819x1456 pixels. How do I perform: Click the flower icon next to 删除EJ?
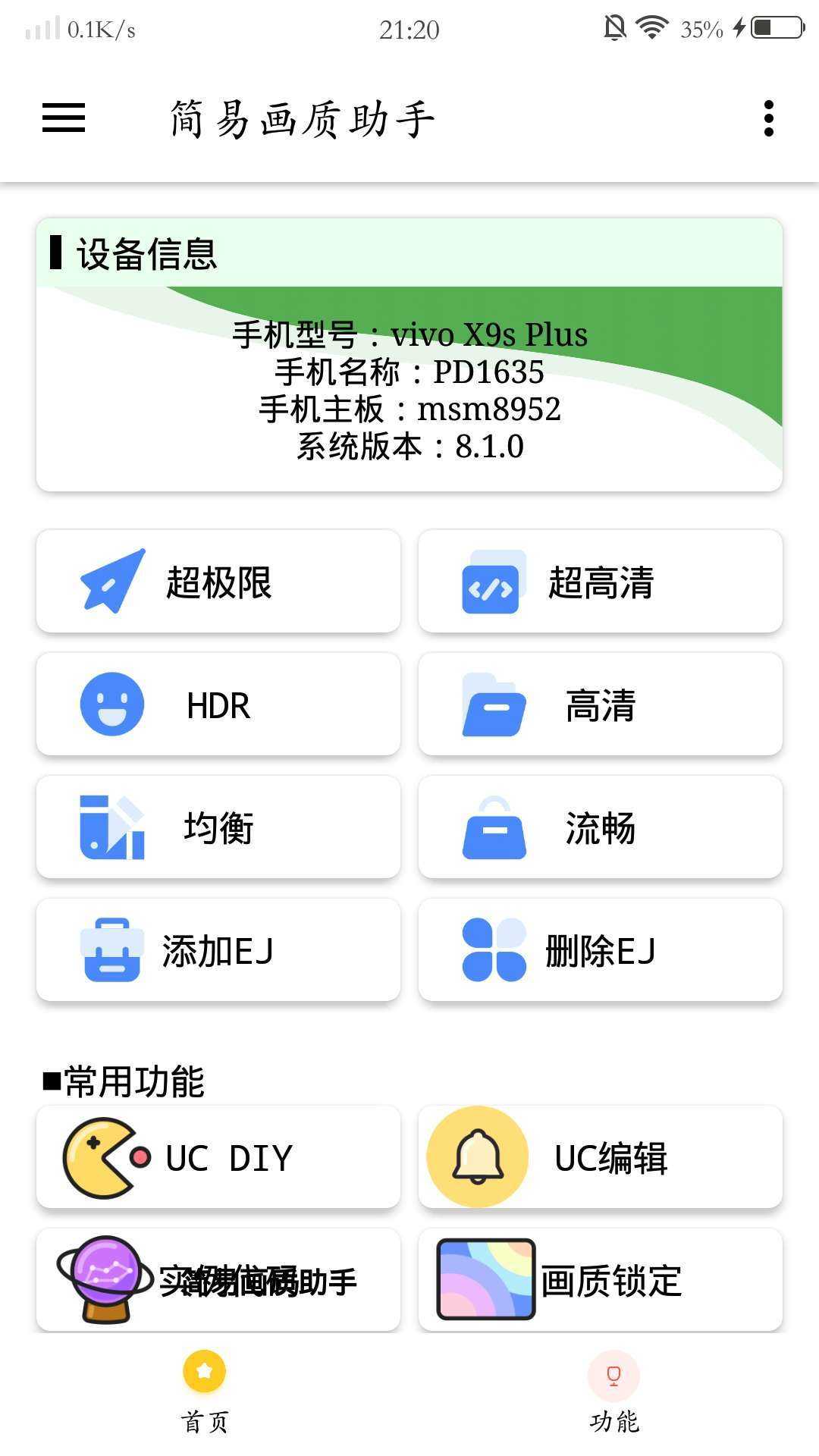click(x=494, y=950)
